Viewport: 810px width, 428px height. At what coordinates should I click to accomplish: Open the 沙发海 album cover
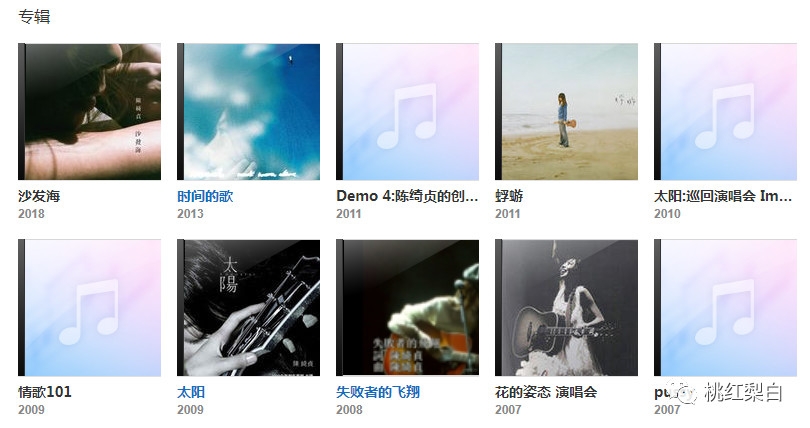click(89, 111)
